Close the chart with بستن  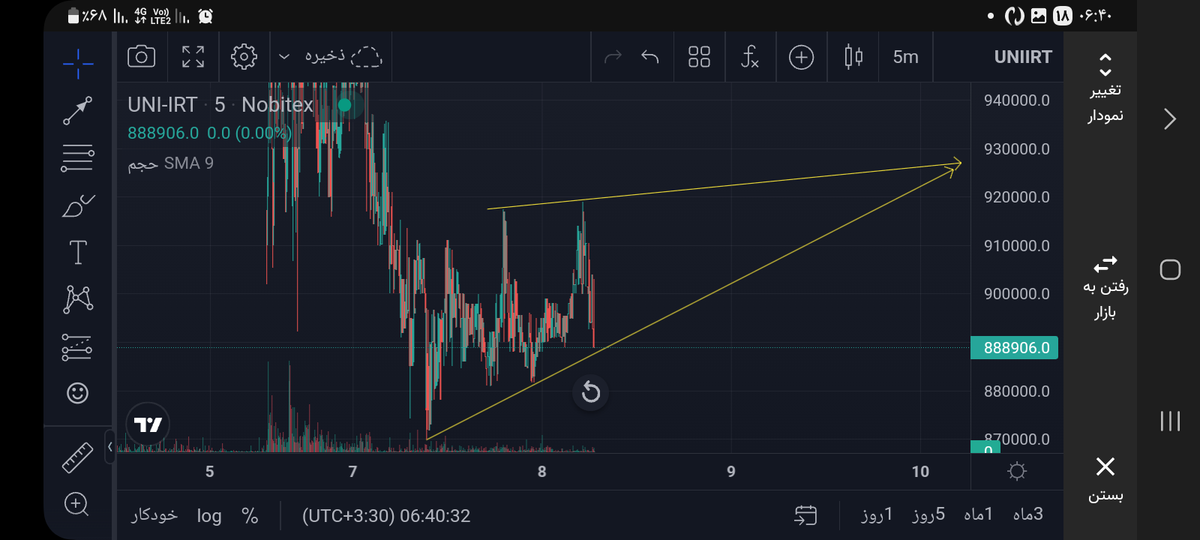pyautogui.click(x=1105, y=478)
